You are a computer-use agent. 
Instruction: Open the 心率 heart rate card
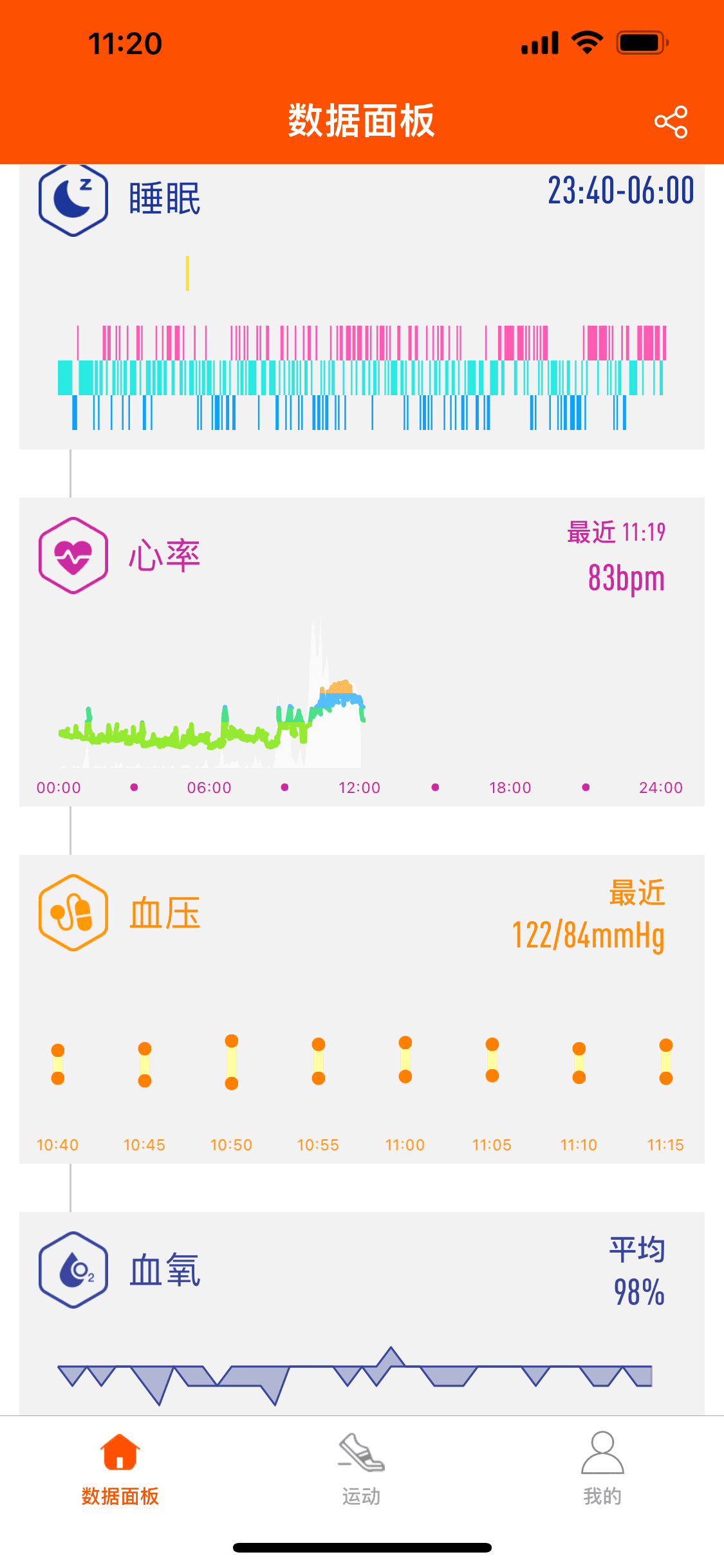click(x=362, y=651)
